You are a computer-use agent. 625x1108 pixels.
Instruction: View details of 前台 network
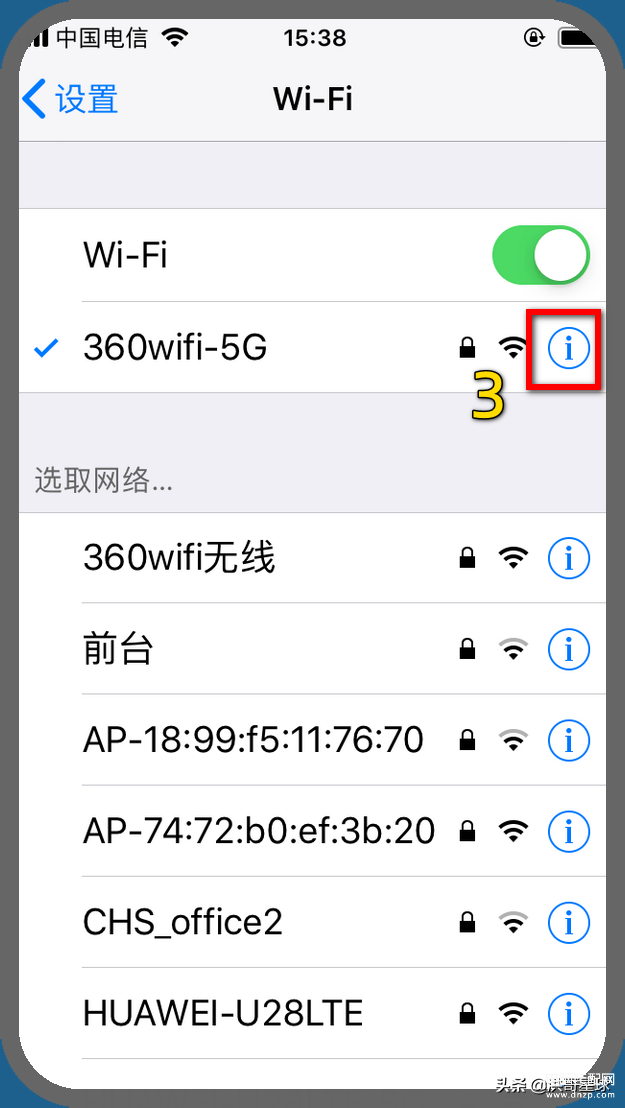click(x=569, y=649)
